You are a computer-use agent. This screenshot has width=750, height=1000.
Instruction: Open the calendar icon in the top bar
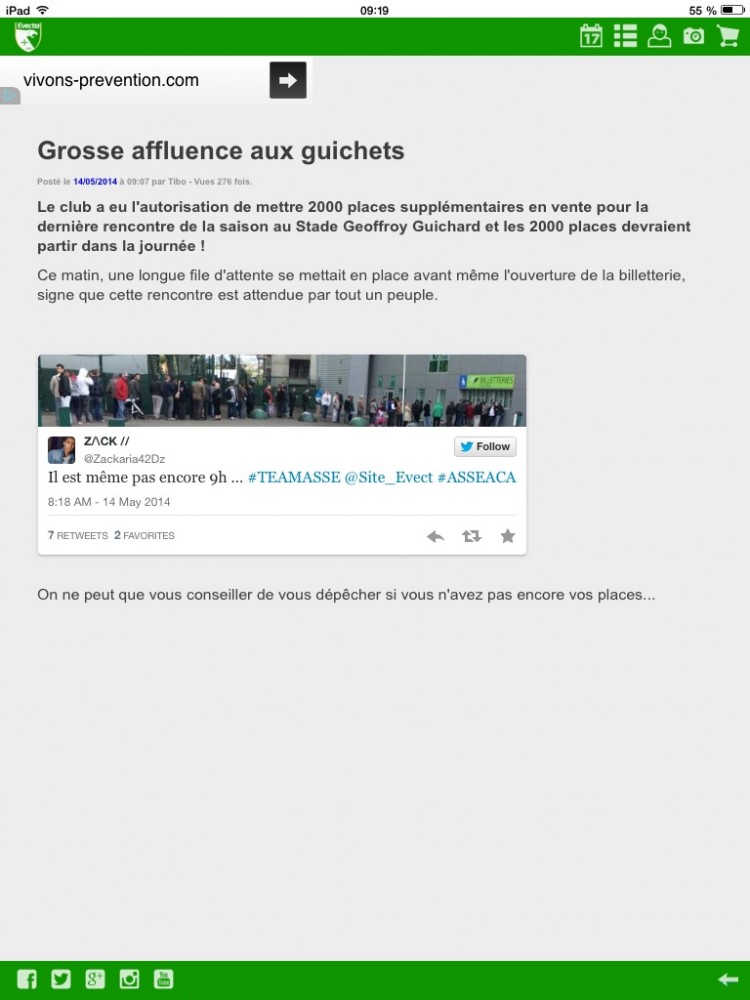point(591,36)
